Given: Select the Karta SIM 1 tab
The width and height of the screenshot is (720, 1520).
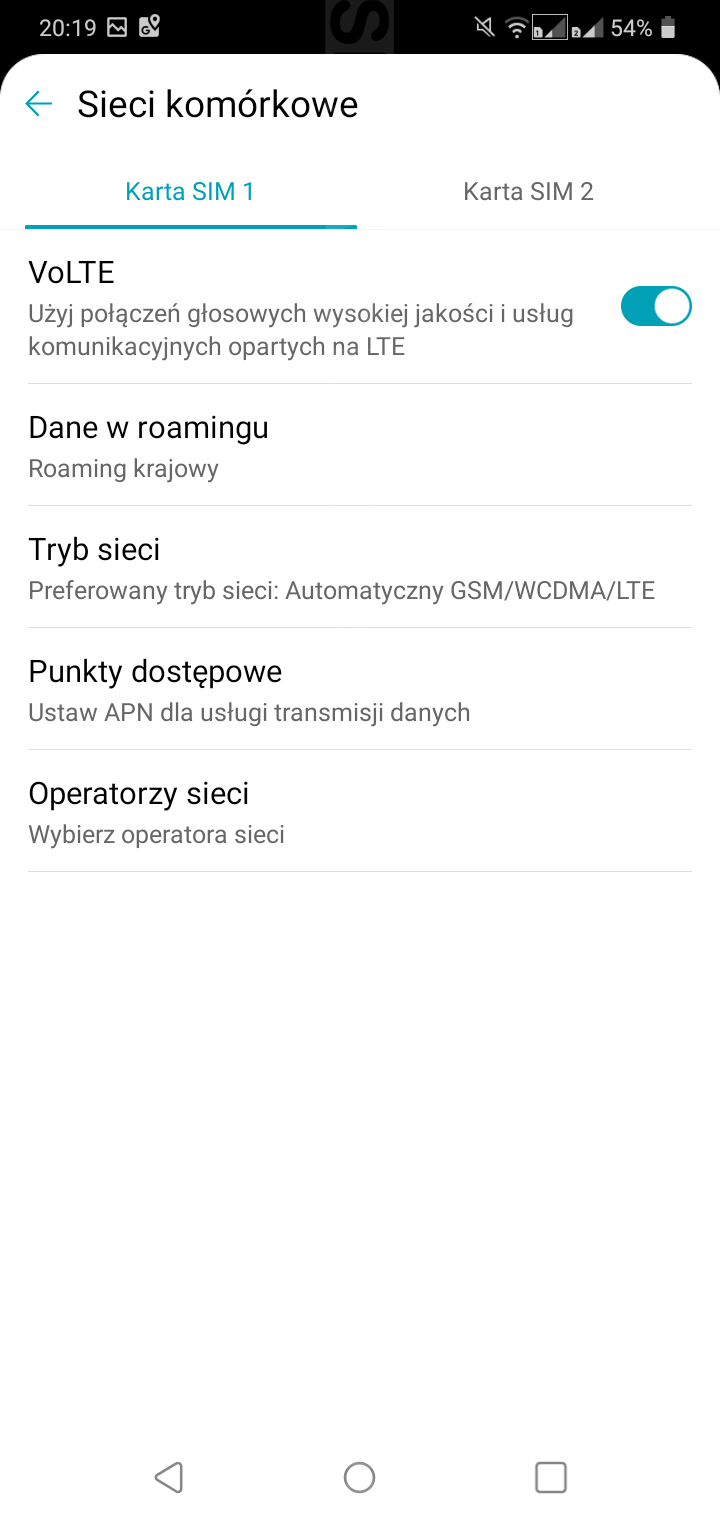Looking at the screenshot, I should (x=190, y=191).
